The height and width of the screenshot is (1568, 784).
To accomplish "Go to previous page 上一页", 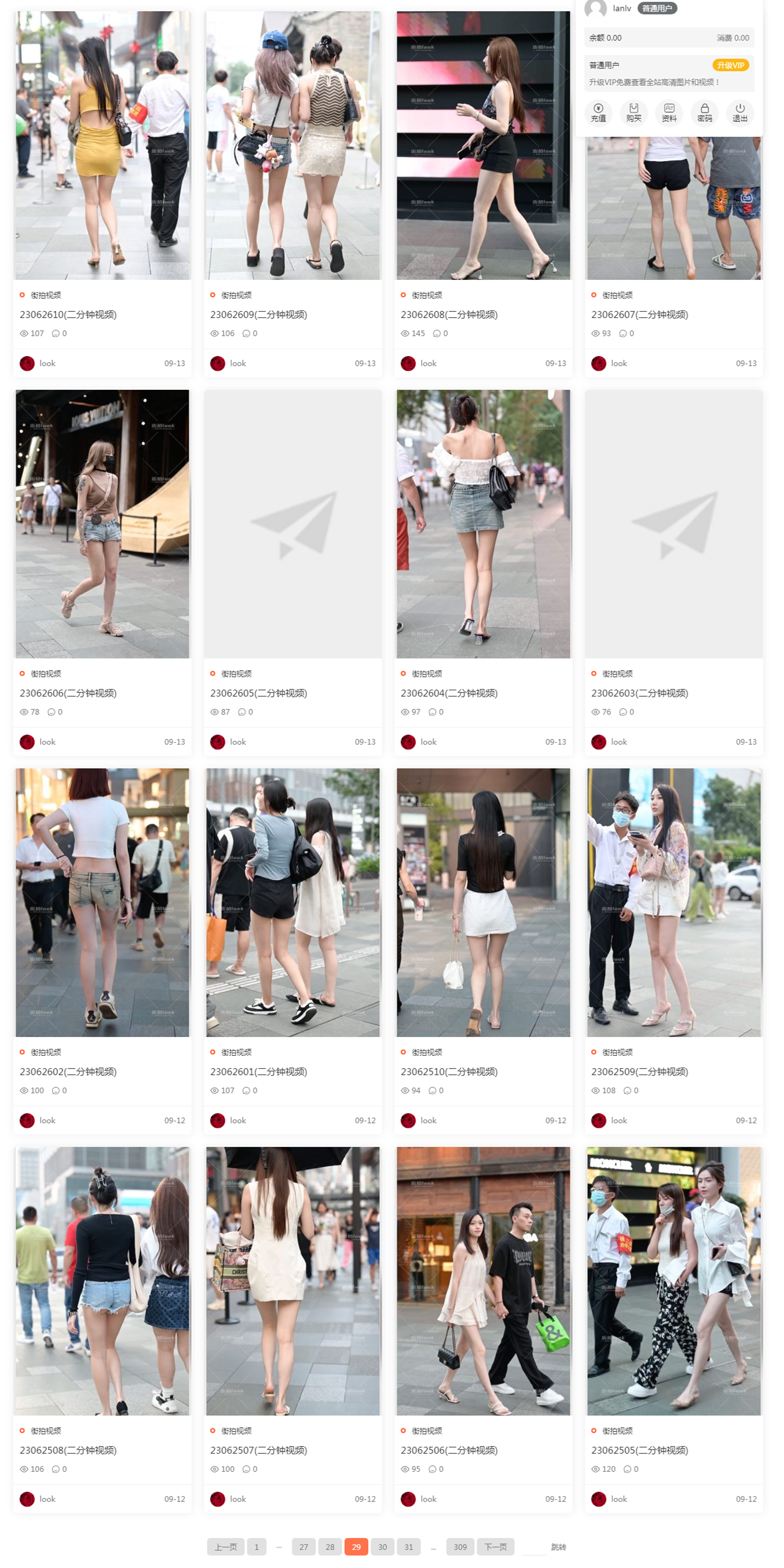I will click(226, 1547).
